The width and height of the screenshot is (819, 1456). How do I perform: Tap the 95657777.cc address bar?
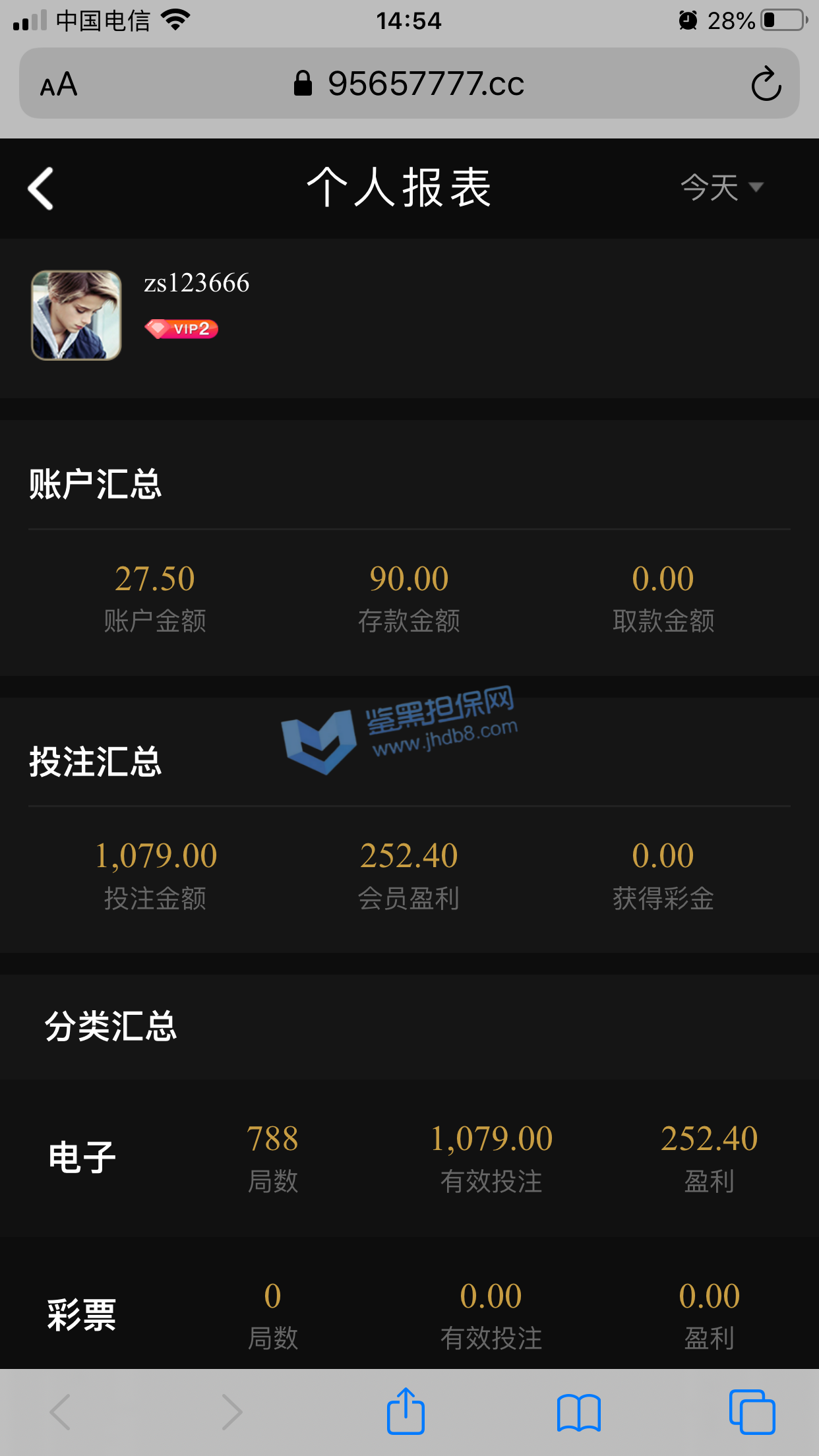pos(409,84)
